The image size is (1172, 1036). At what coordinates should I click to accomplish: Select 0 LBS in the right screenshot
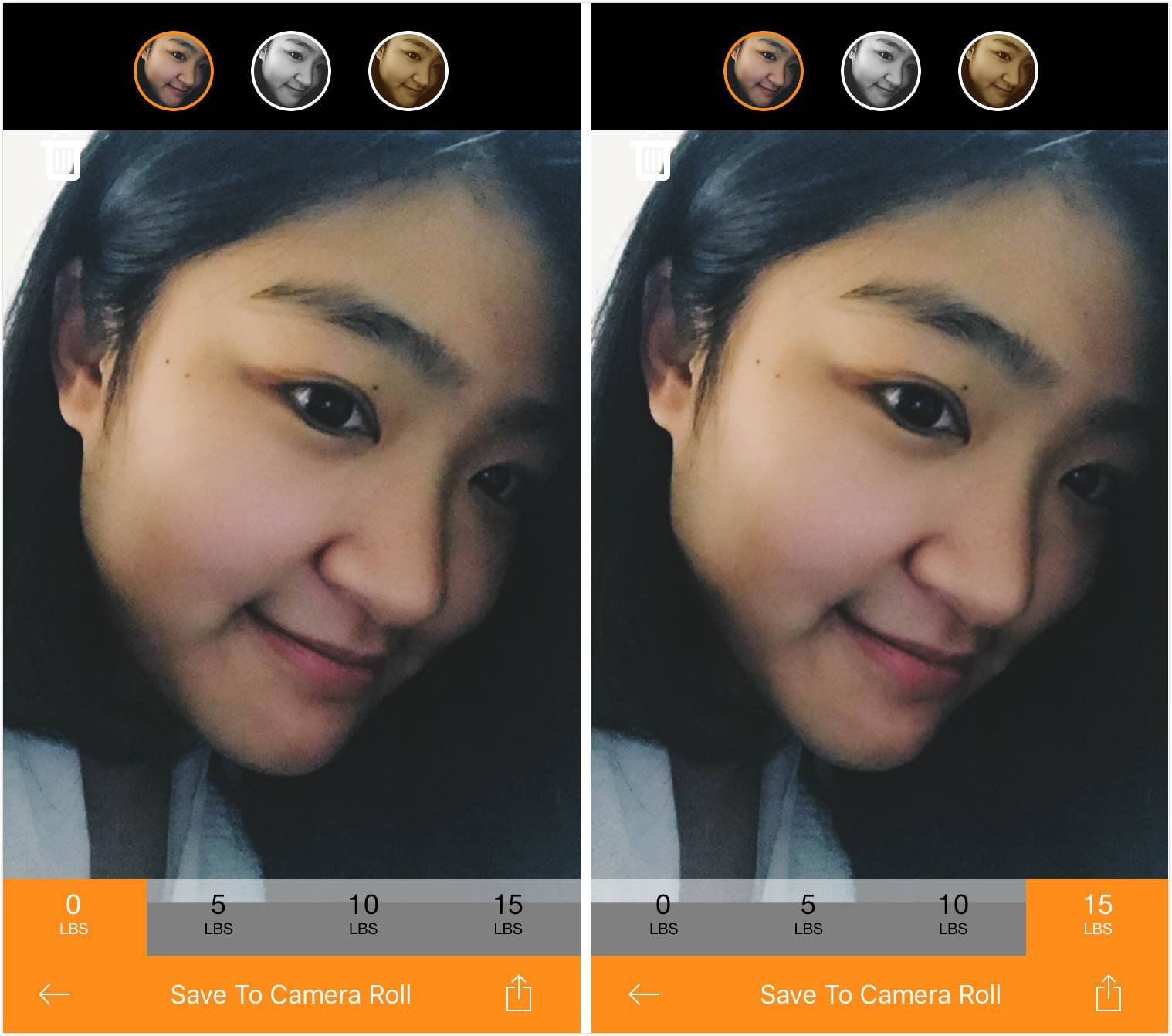coord(663,916)
